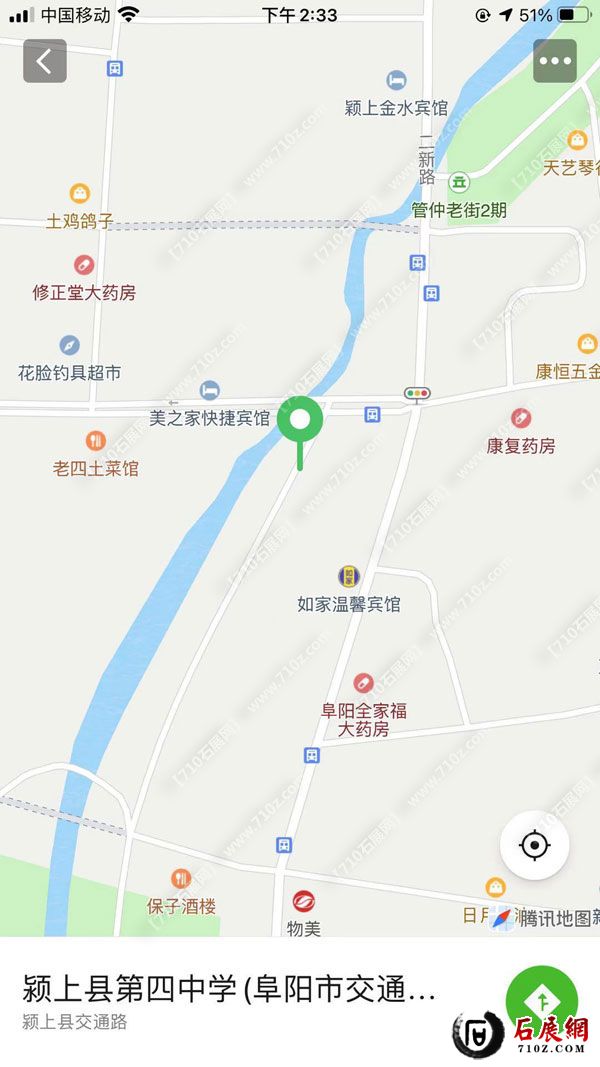Open the three-dot overflow menu

[x=555, y=61]
